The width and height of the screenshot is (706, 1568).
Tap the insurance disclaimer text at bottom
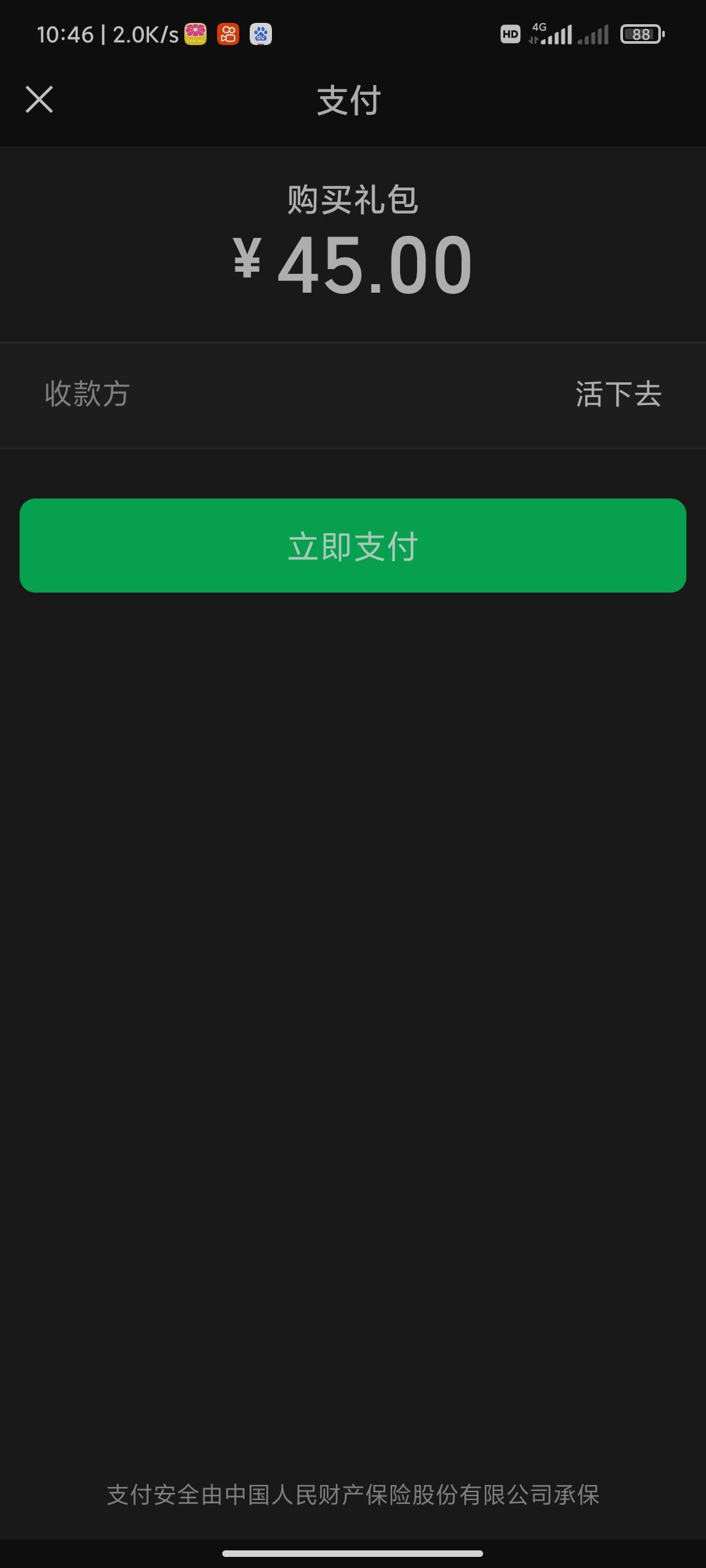point(353,1492)
